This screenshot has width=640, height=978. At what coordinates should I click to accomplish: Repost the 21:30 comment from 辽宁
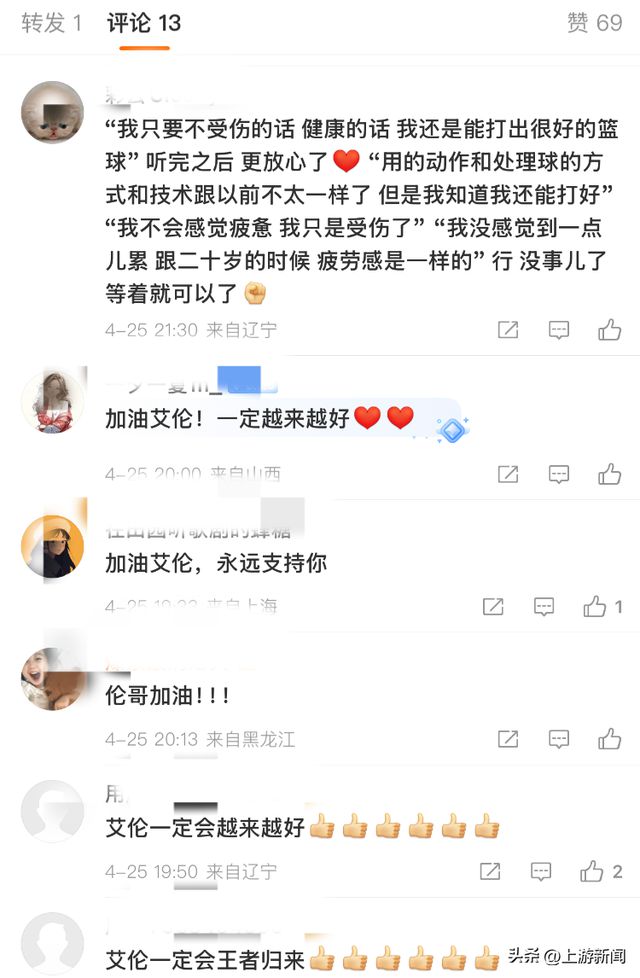(x=508, y=330)
